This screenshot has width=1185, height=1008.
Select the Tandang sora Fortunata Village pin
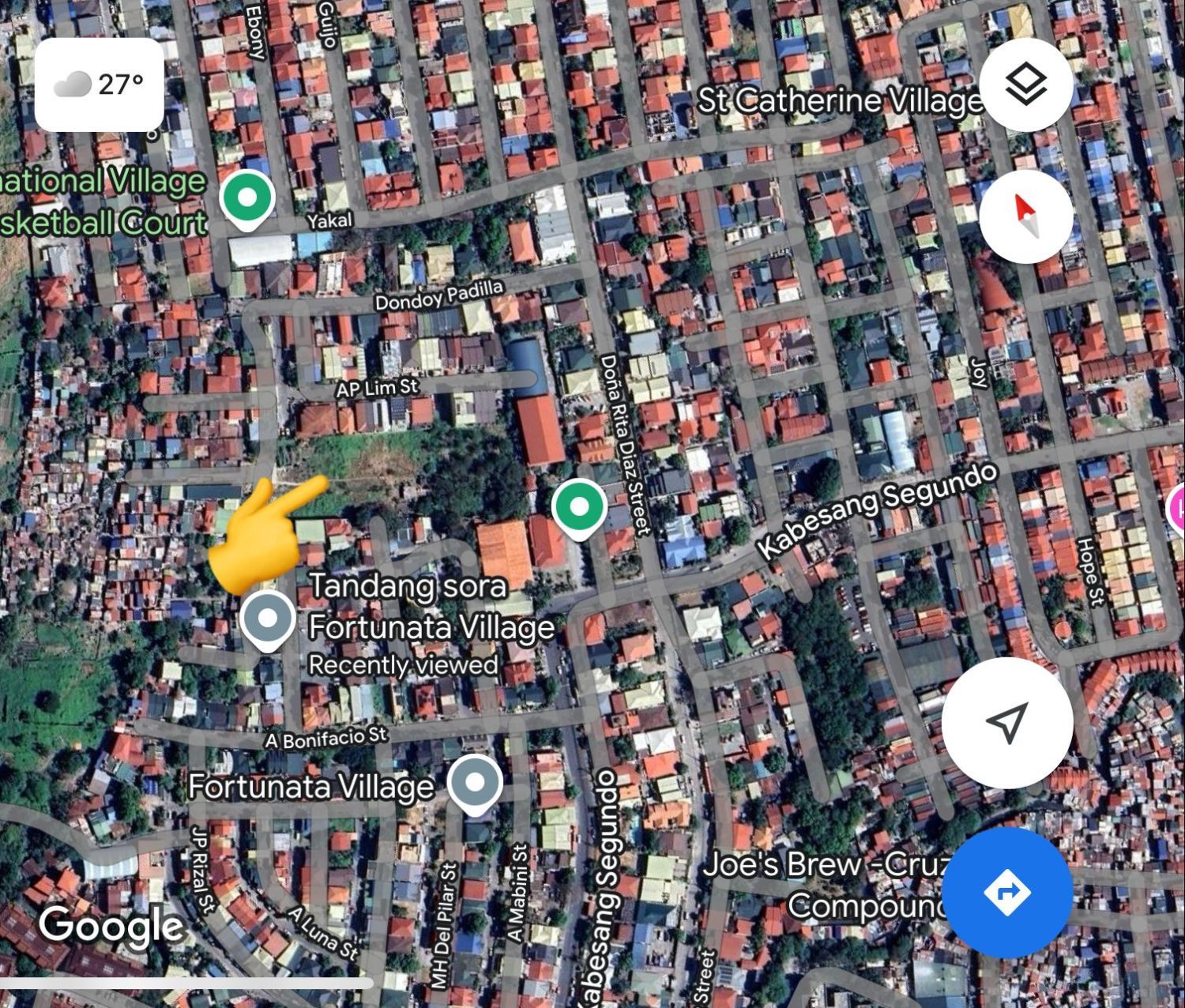[x=268, y=622]
